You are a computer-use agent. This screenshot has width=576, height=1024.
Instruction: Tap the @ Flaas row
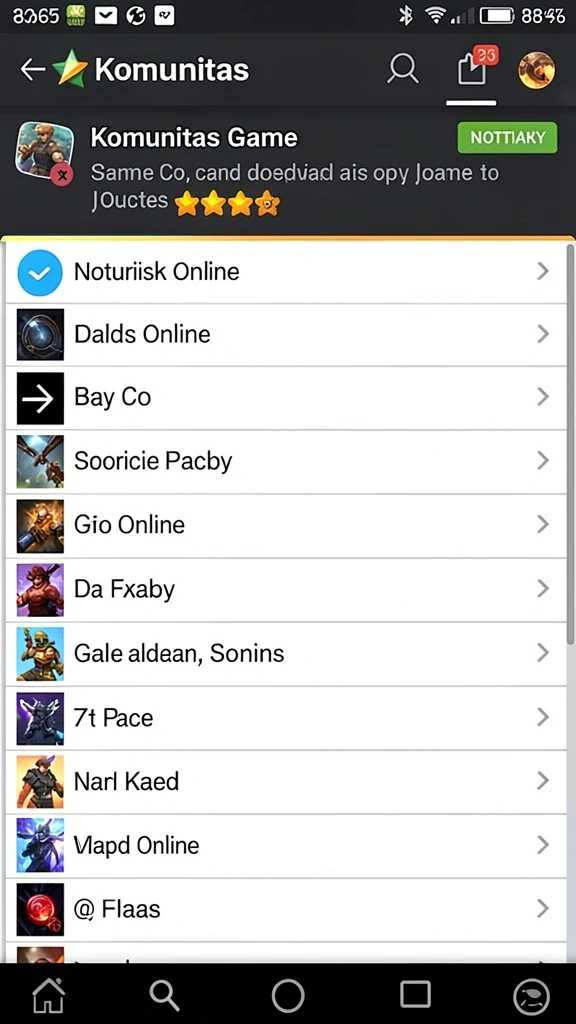point(286,909)
